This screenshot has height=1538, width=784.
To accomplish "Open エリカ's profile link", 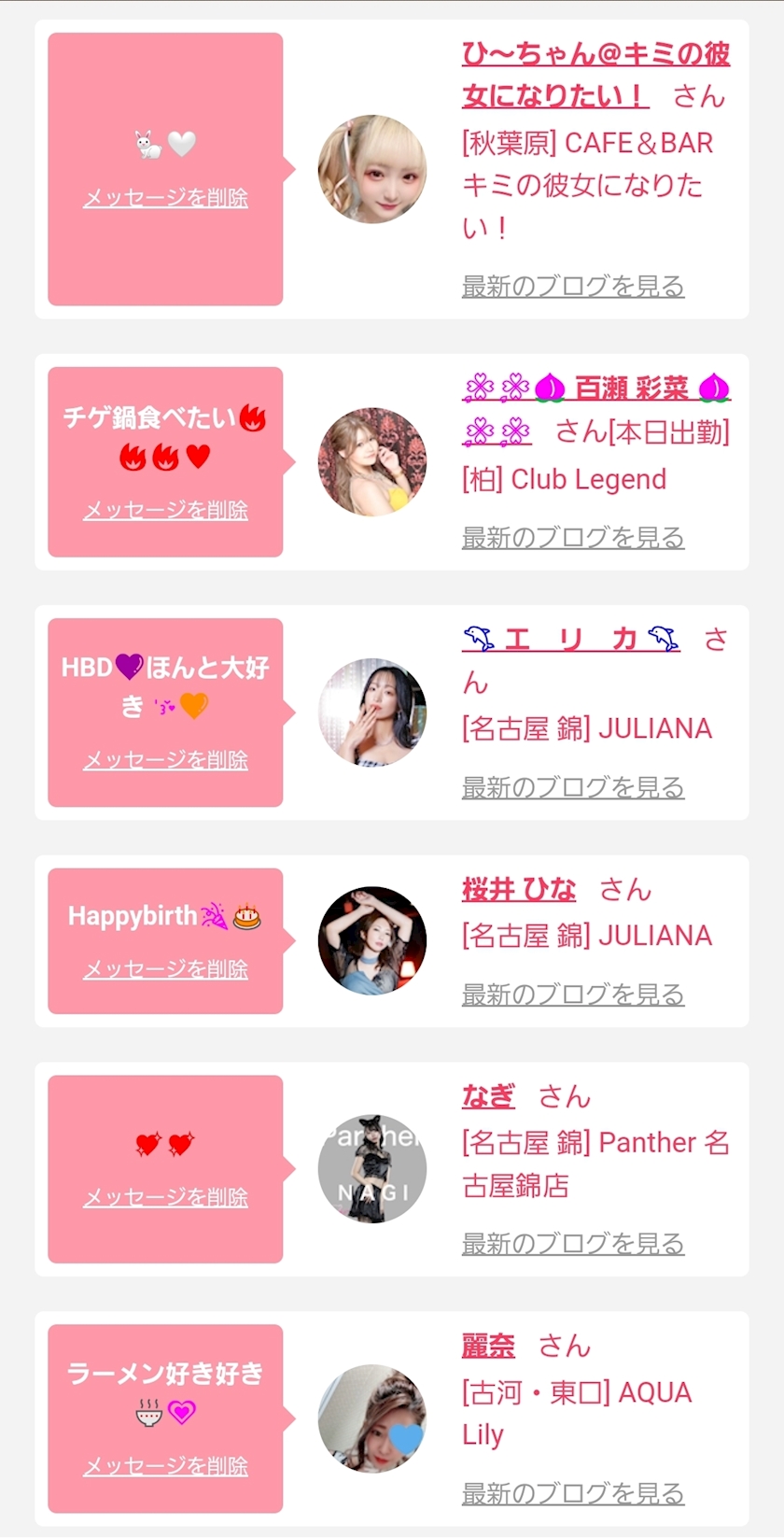I will pyautogui.click(x=570, y=640).
